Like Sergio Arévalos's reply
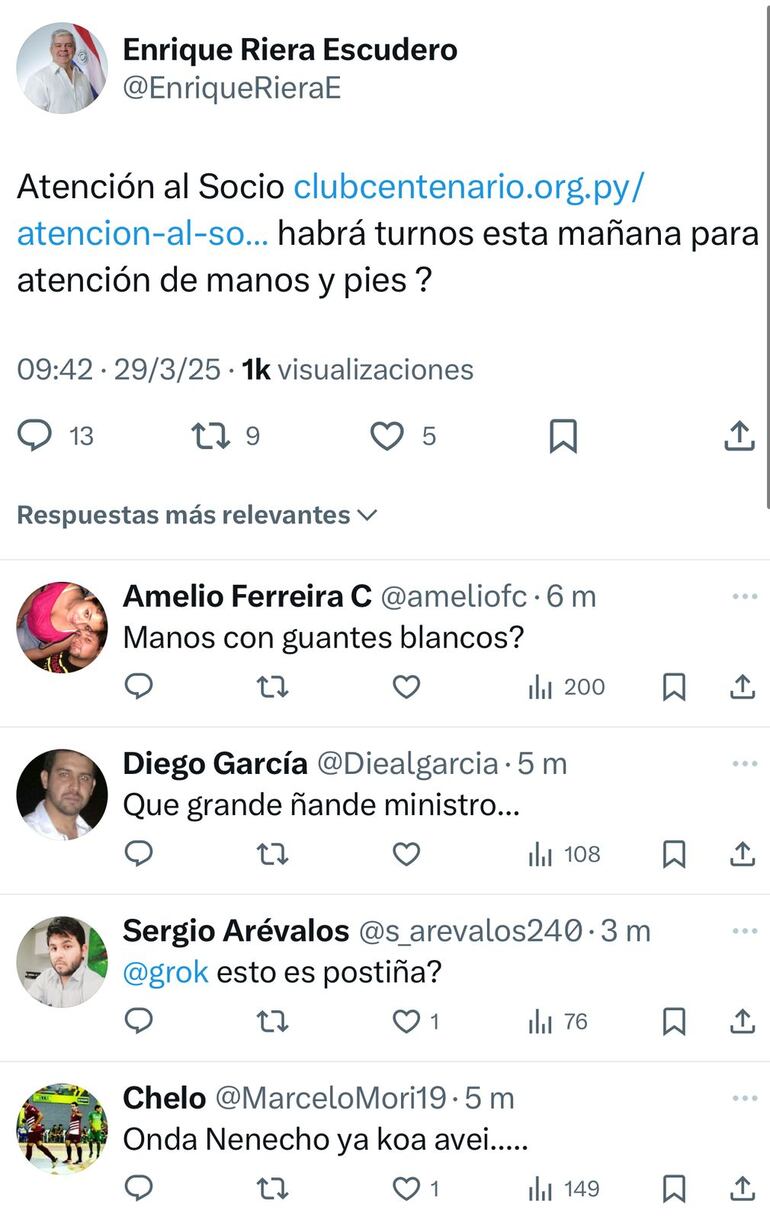Screen dimensions: 770x1220 tap(406, 1021)
